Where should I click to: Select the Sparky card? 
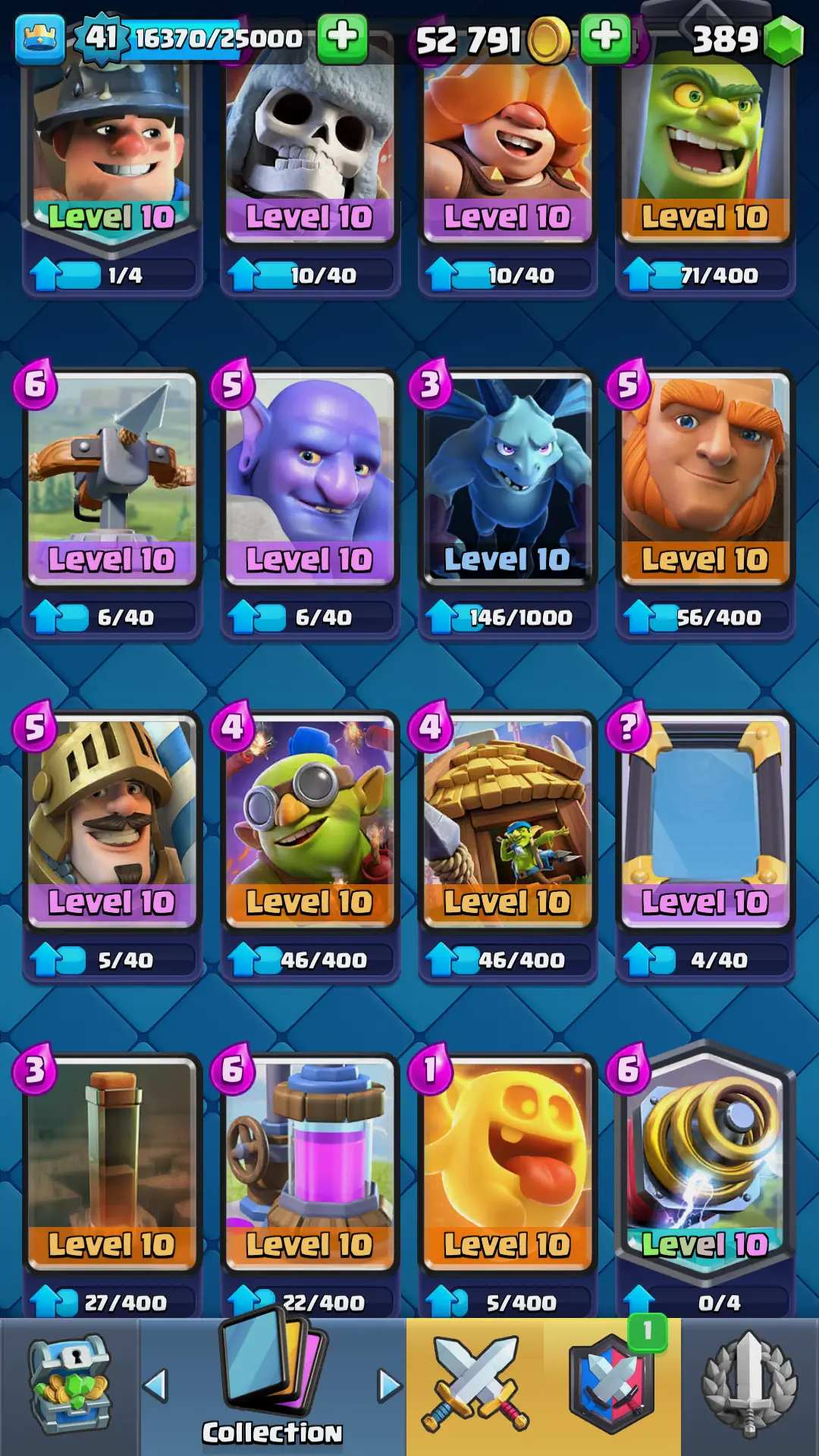tap(705, 1162)
